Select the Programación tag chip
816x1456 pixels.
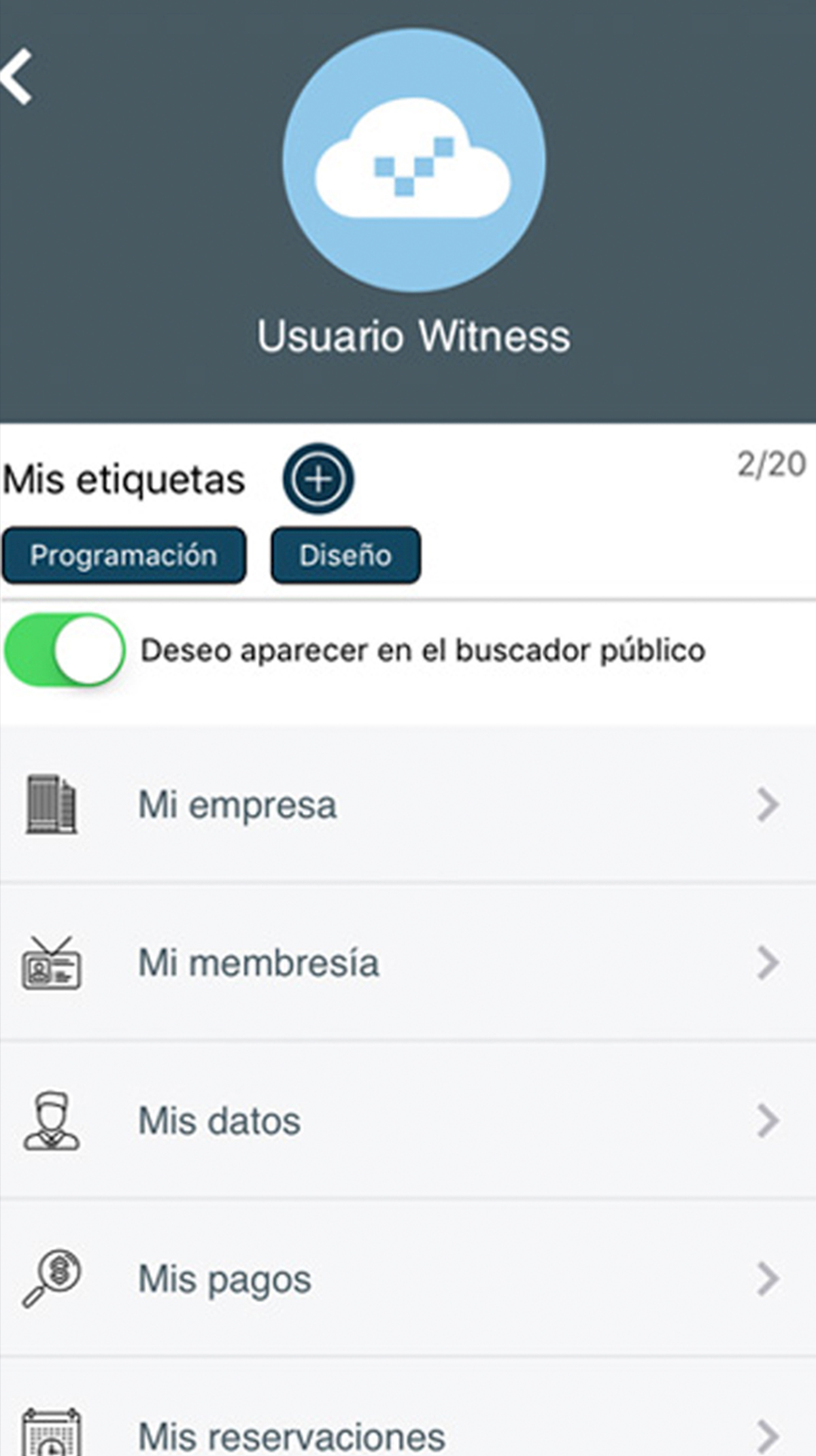124,555
